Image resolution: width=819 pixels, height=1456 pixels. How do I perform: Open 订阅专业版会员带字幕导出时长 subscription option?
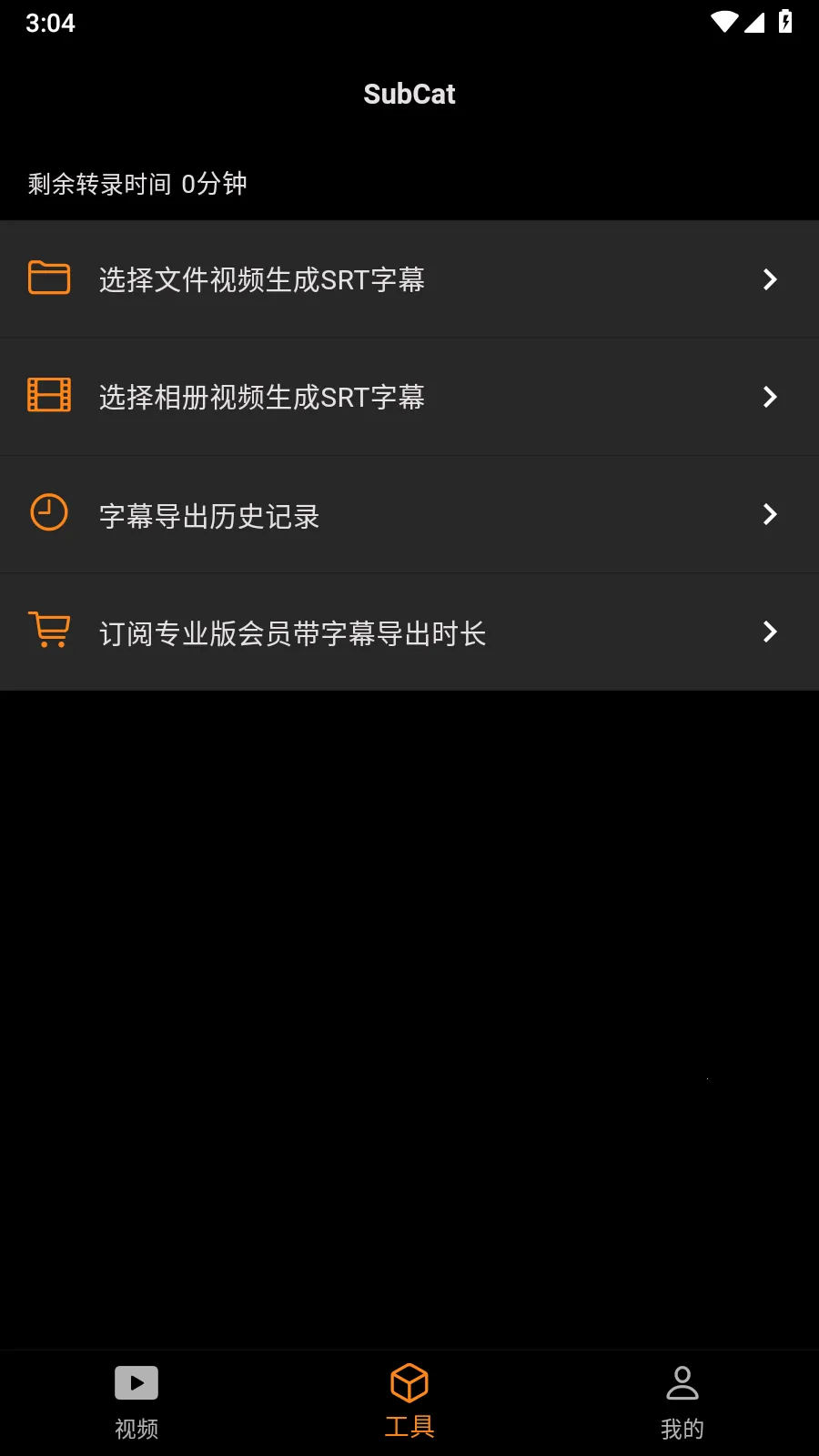pos(293,632)
